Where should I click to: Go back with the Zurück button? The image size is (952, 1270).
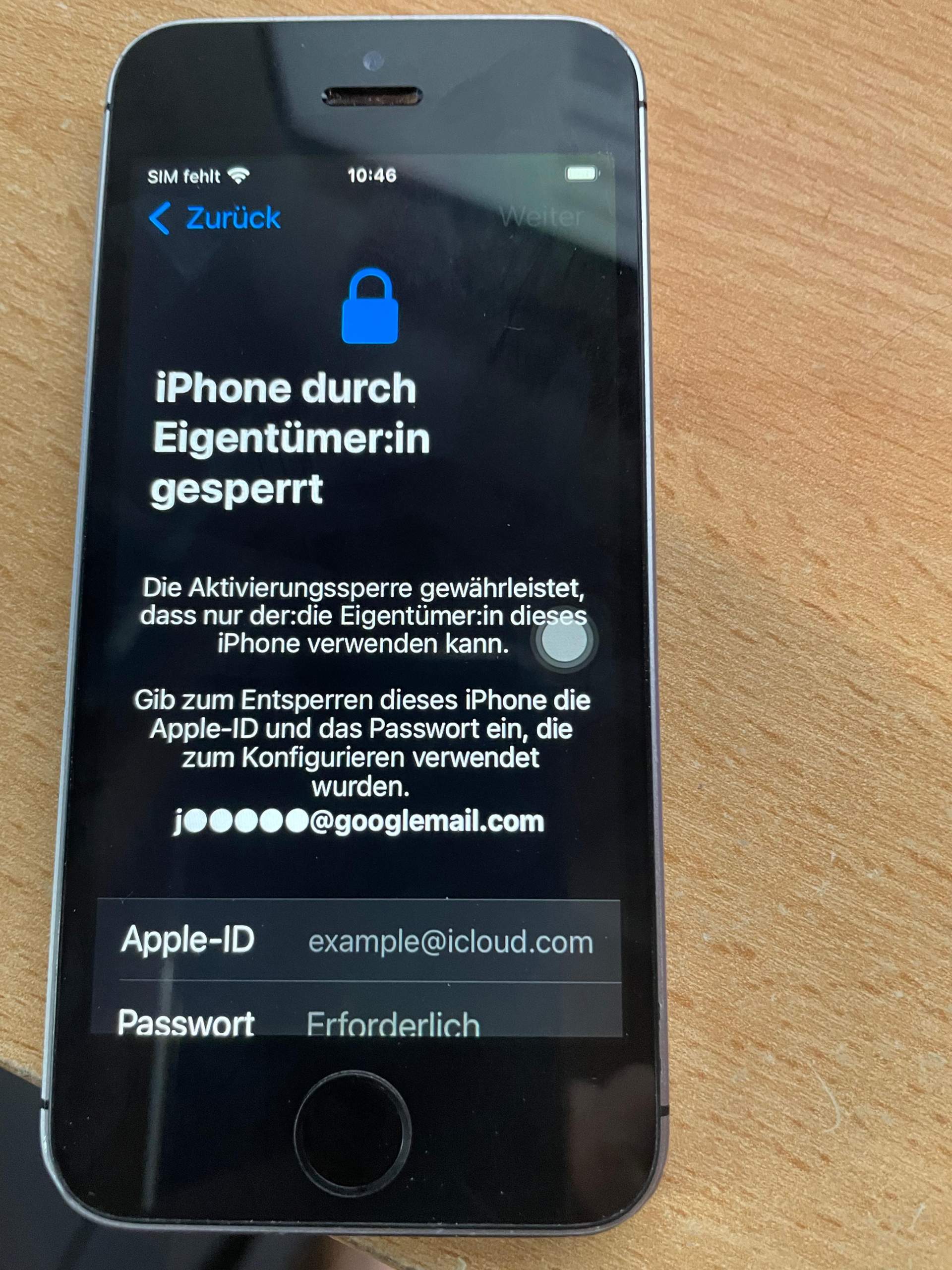pyautogui.click(x=215, y=218)
